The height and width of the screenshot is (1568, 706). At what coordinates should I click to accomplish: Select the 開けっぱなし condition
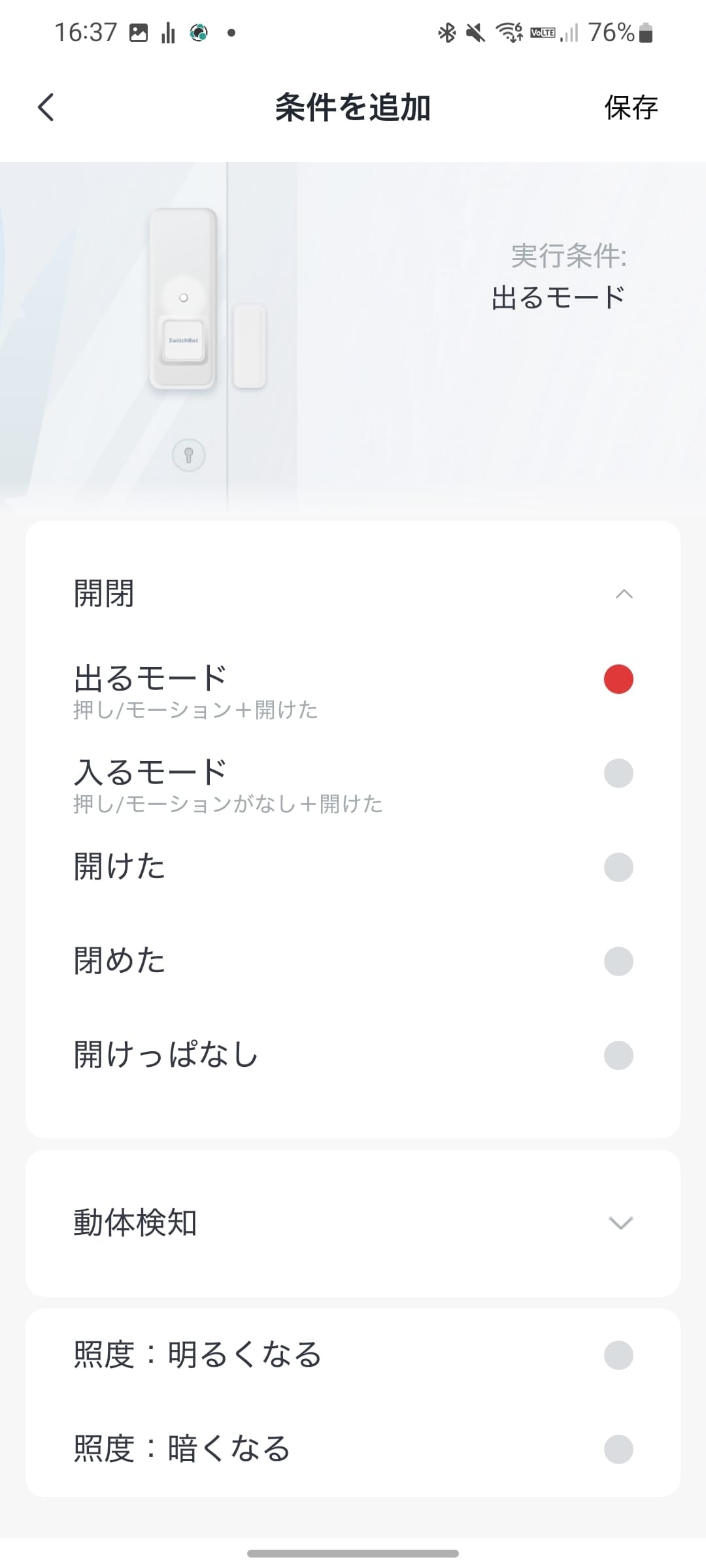point(618,1056)
